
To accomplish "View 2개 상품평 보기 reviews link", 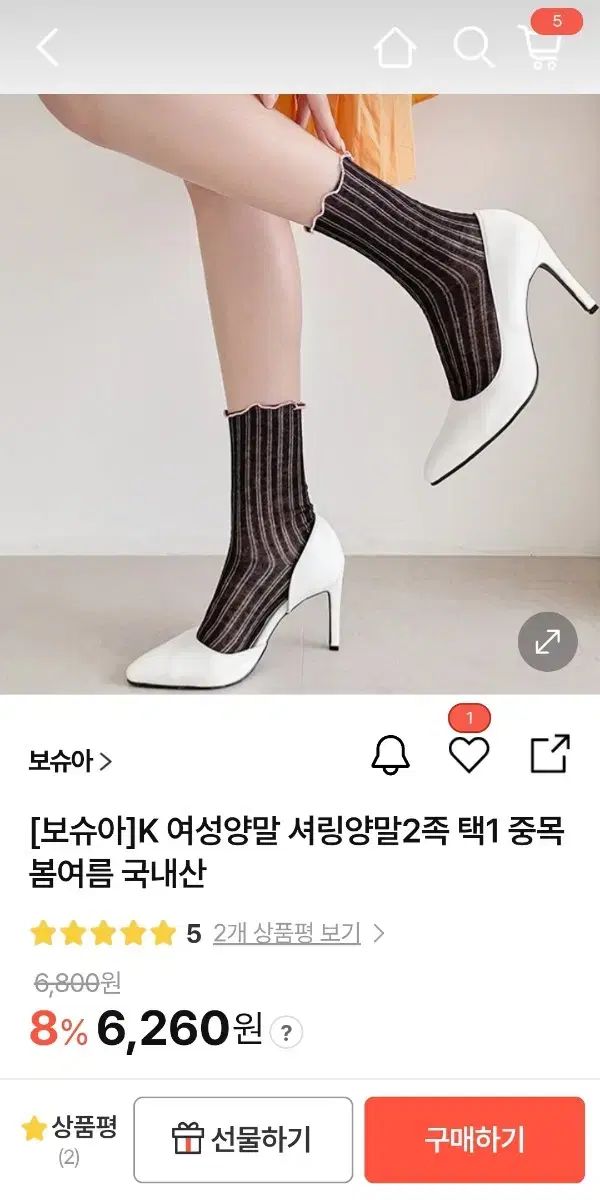I will [287, 933].
